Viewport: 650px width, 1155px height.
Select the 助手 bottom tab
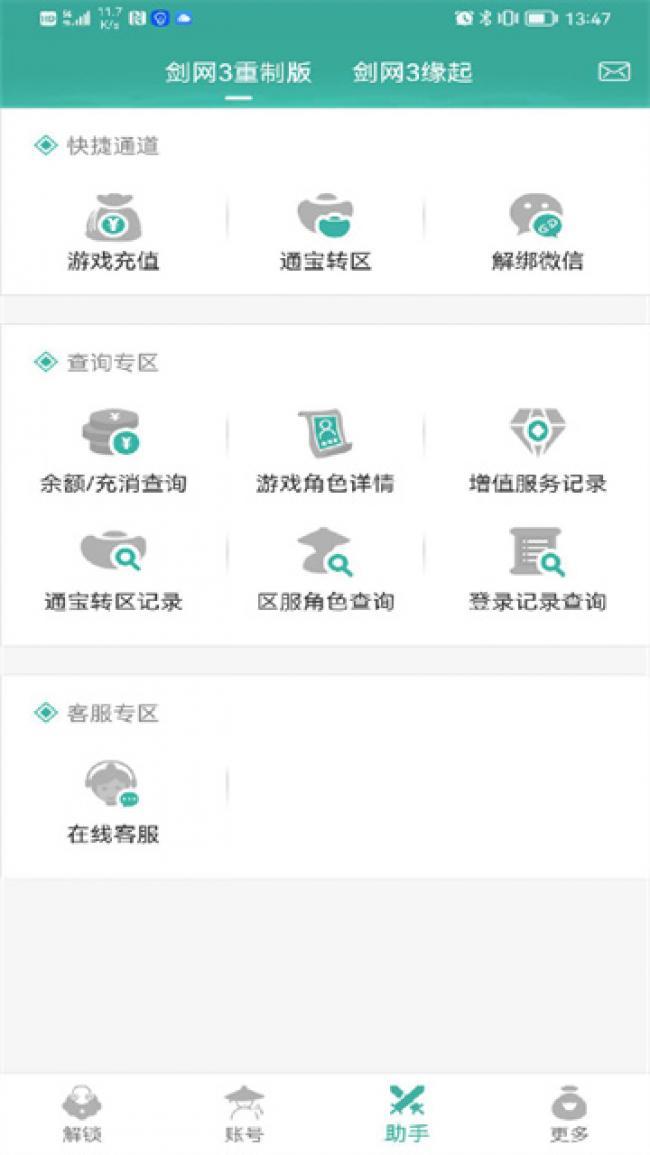[x=406, y=1113]
